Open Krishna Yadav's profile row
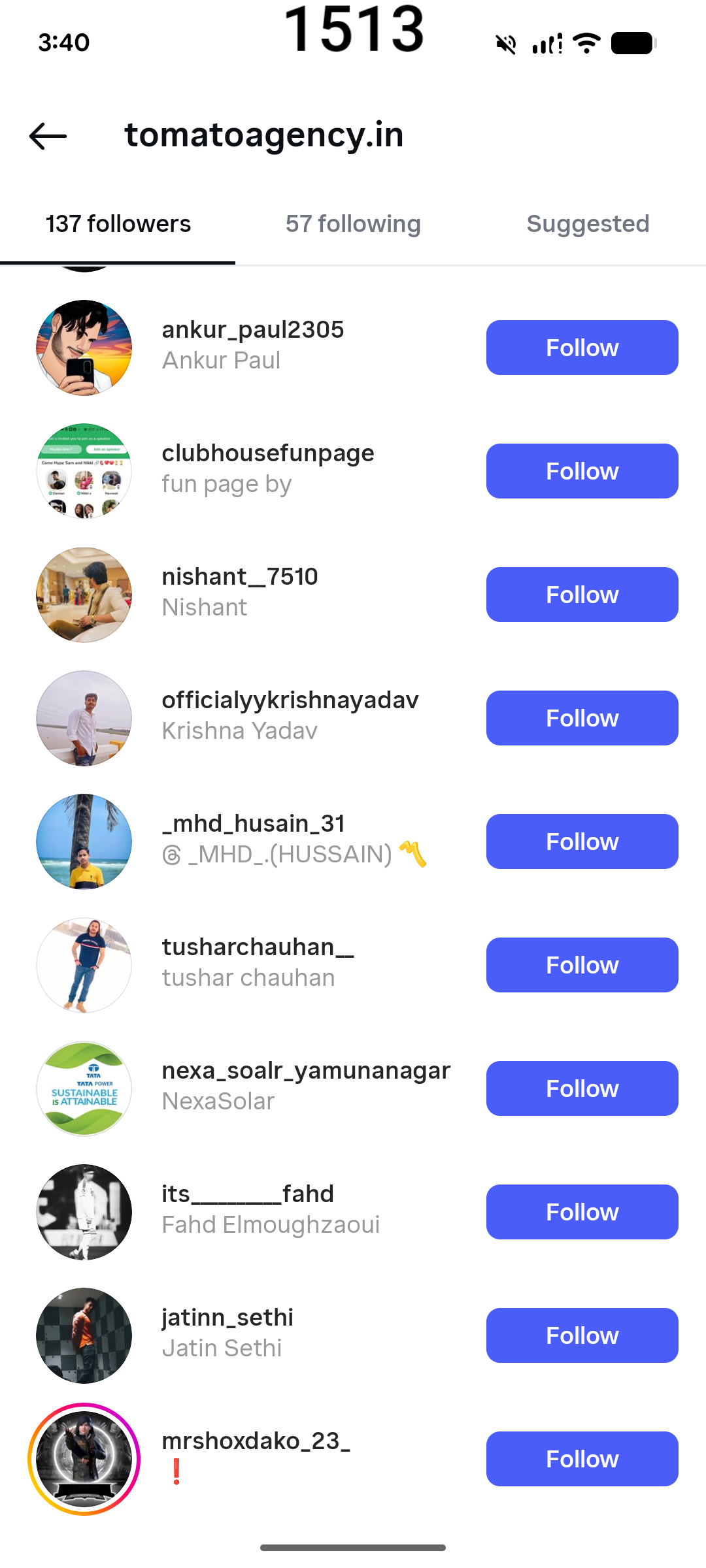706x1568 pixels. click(290, 715)
